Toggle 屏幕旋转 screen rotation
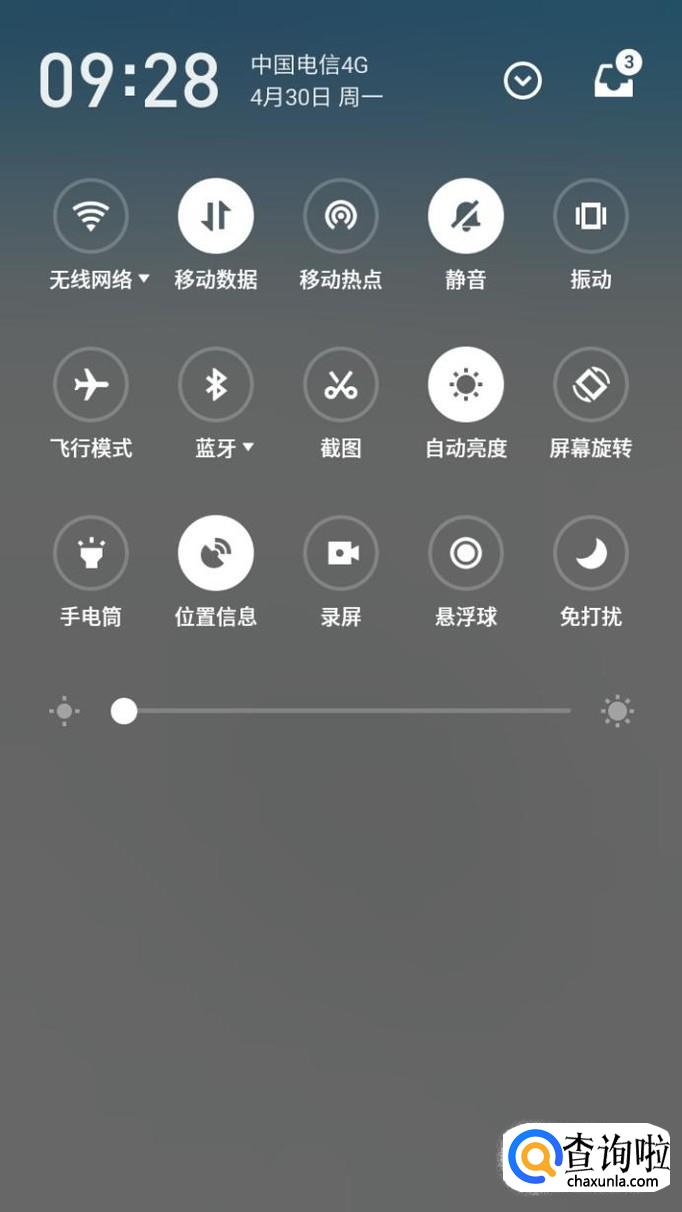The width and height of the screenshot is (682, 1212). [x=591, y=384]
